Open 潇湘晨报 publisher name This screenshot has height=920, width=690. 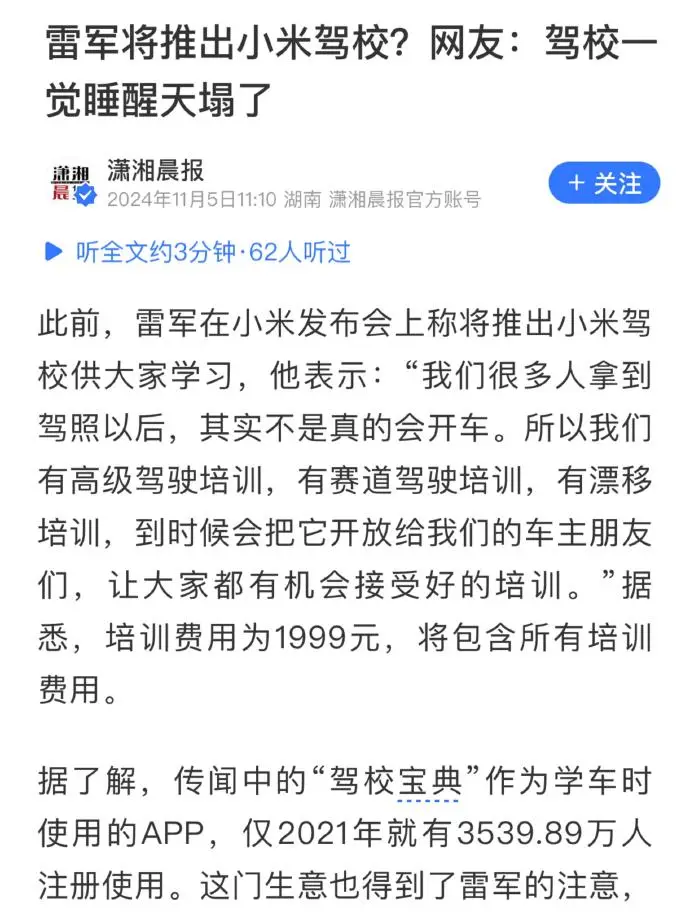click(155, 170)
